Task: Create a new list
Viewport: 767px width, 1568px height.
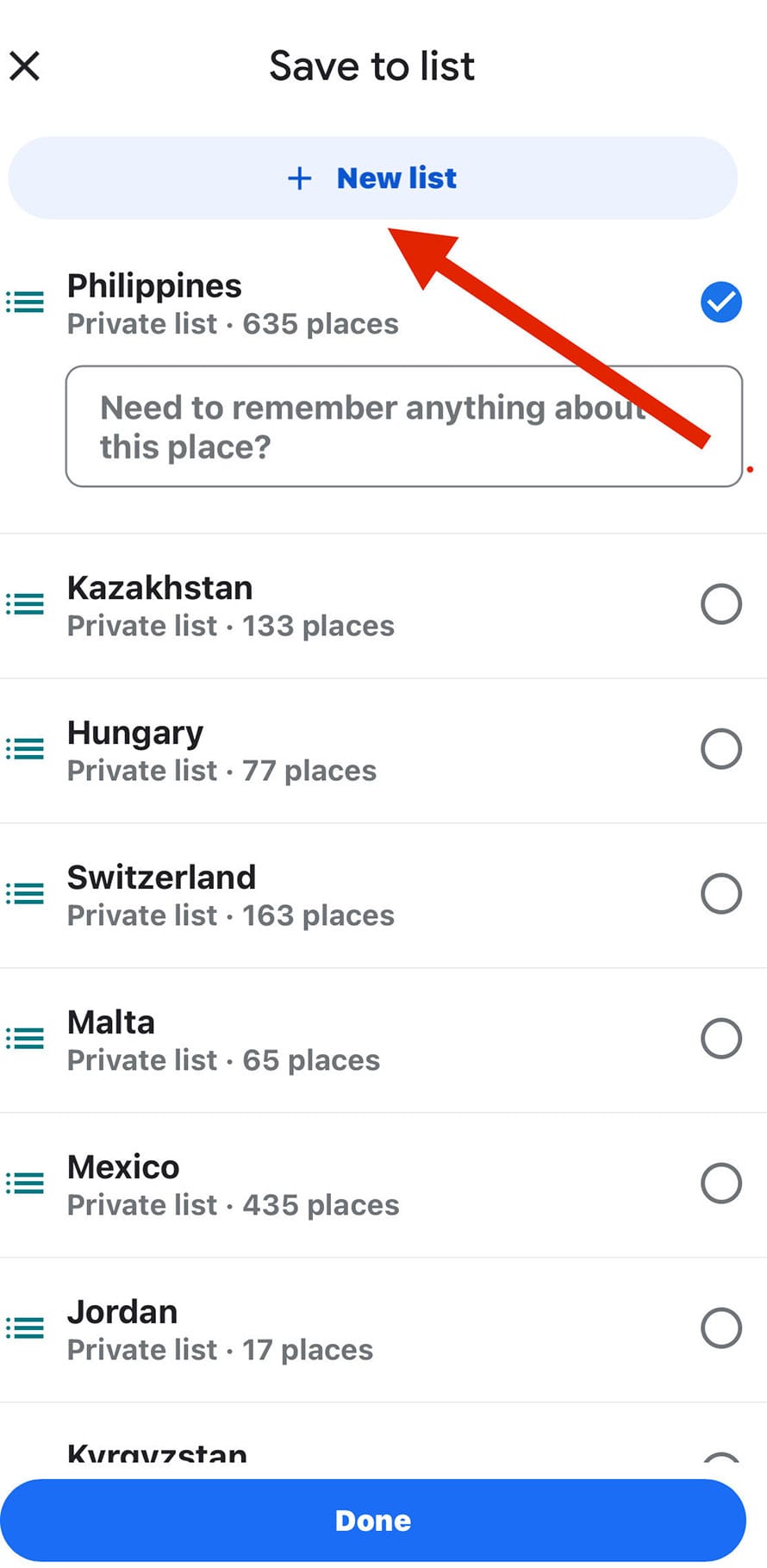Action: tap(372, 178)
